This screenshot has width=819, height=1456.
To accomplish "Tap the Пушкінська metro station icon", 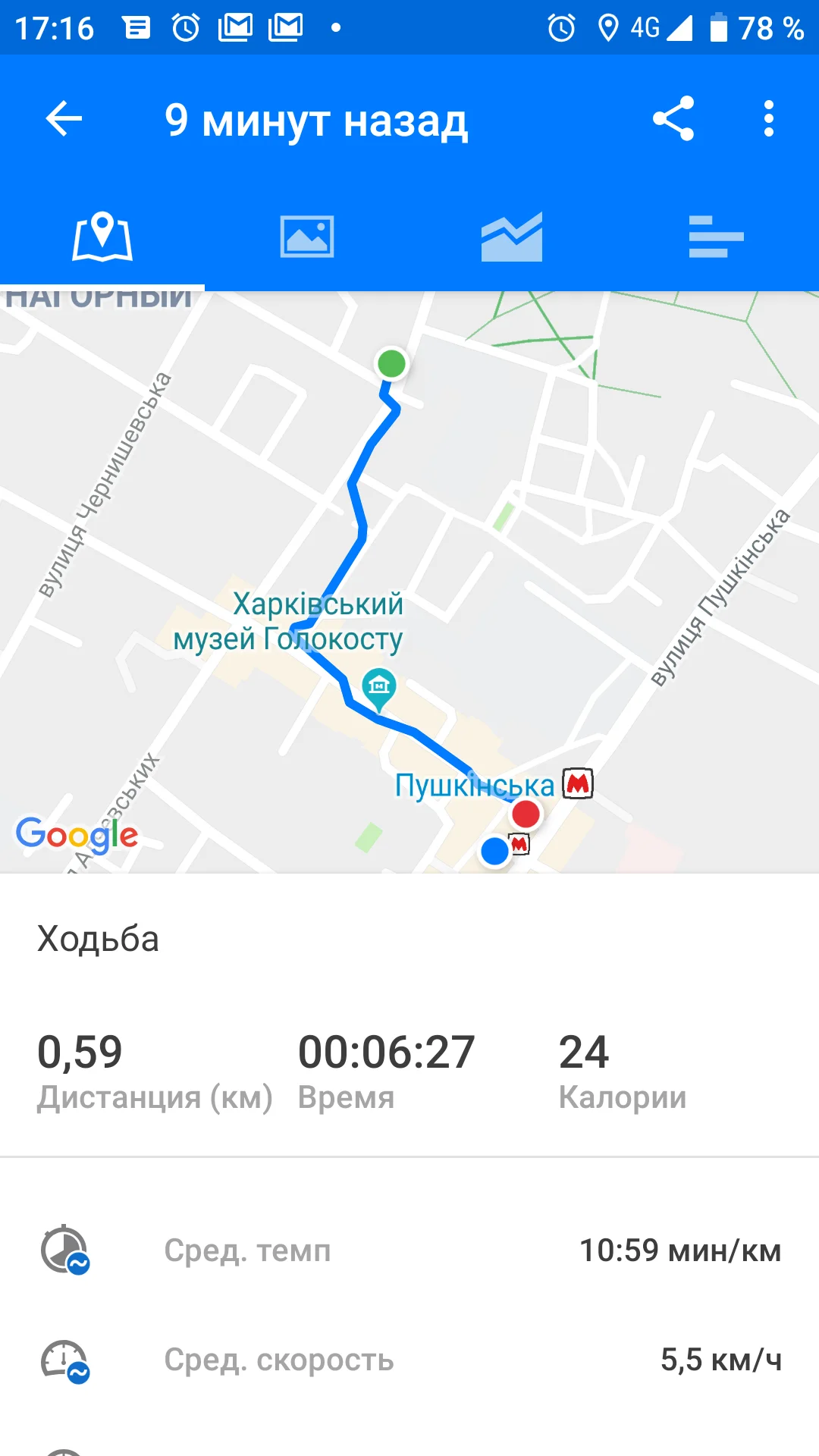I will pos(578,783).
